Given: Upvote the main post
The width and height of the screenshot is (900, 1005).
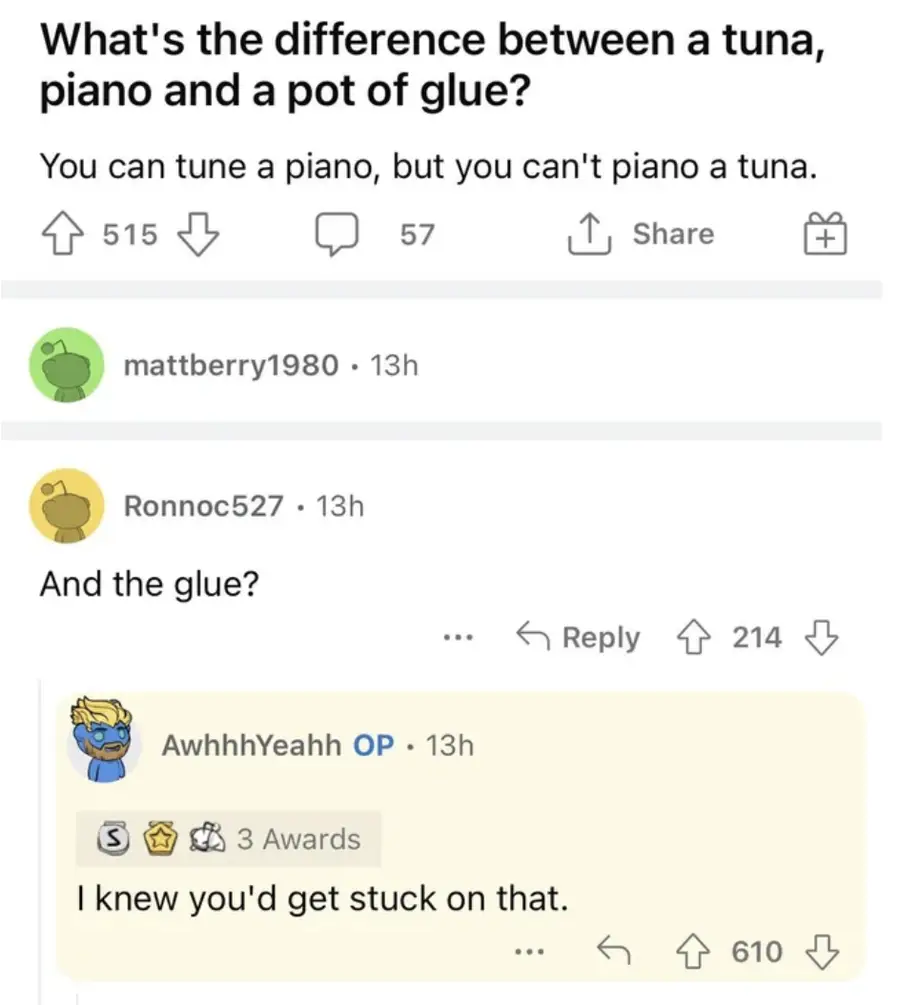Looking at the screenshot, I should coord(62,232).
